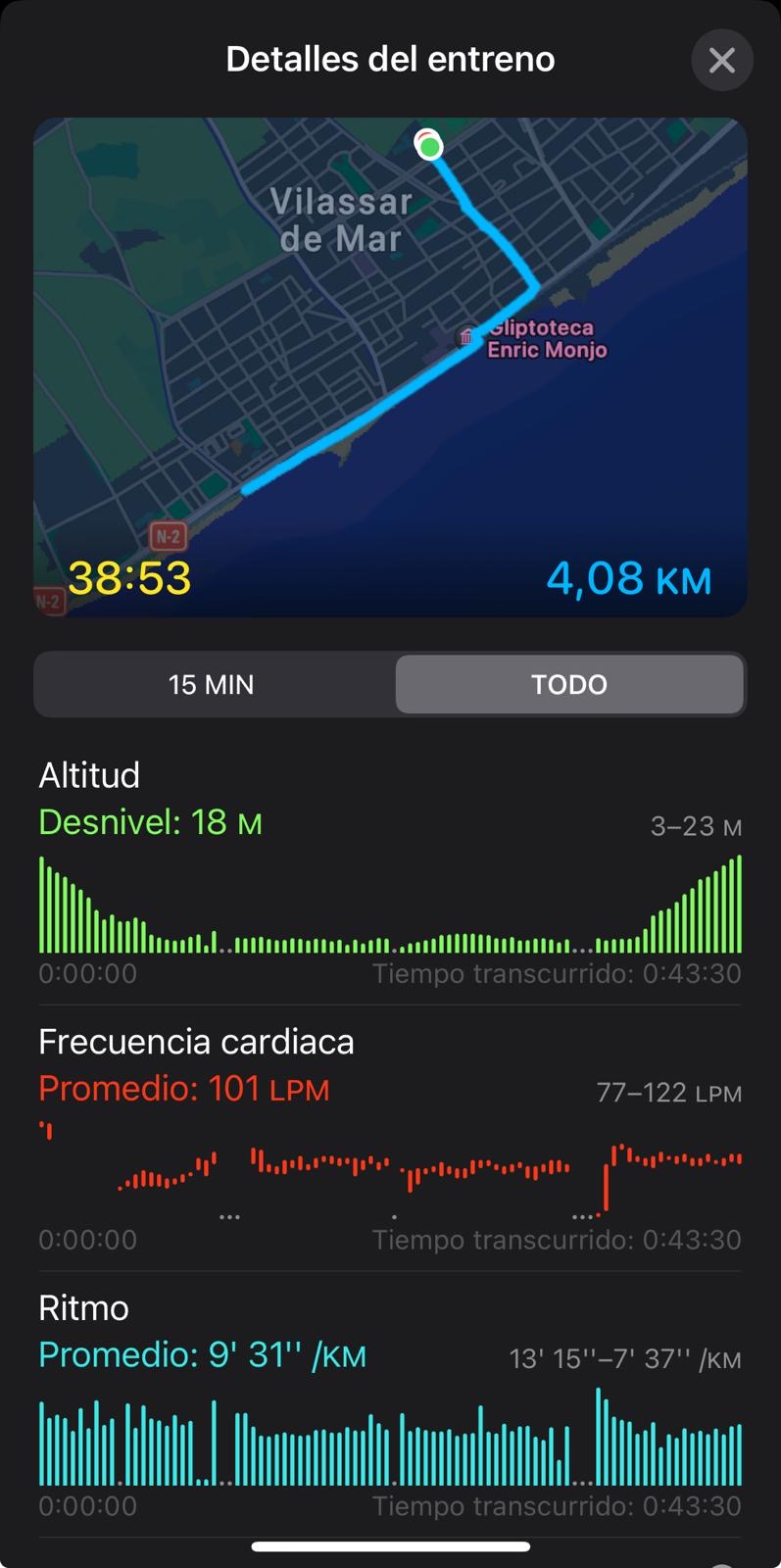781x1568 pixels.
Task: Close the Detalles del entreno sheet
Action: [x=721, y=61]
